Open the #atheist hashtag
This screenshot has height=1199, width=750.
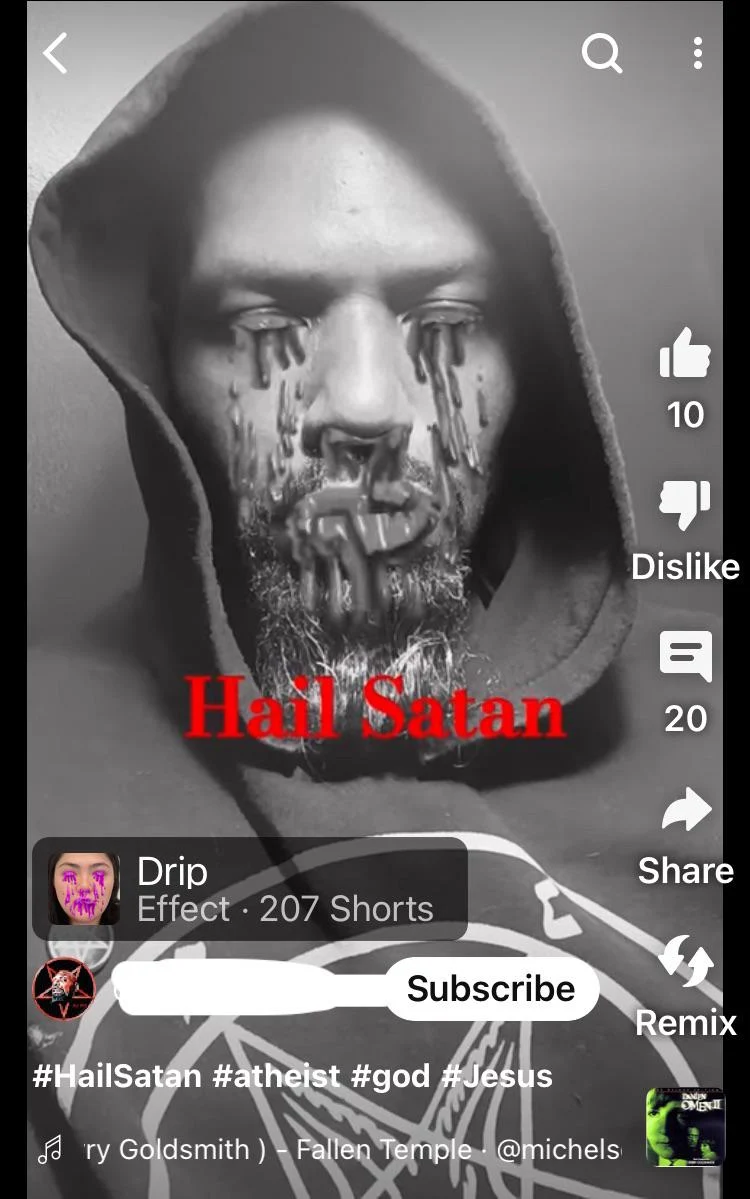tap(277, 1076)
